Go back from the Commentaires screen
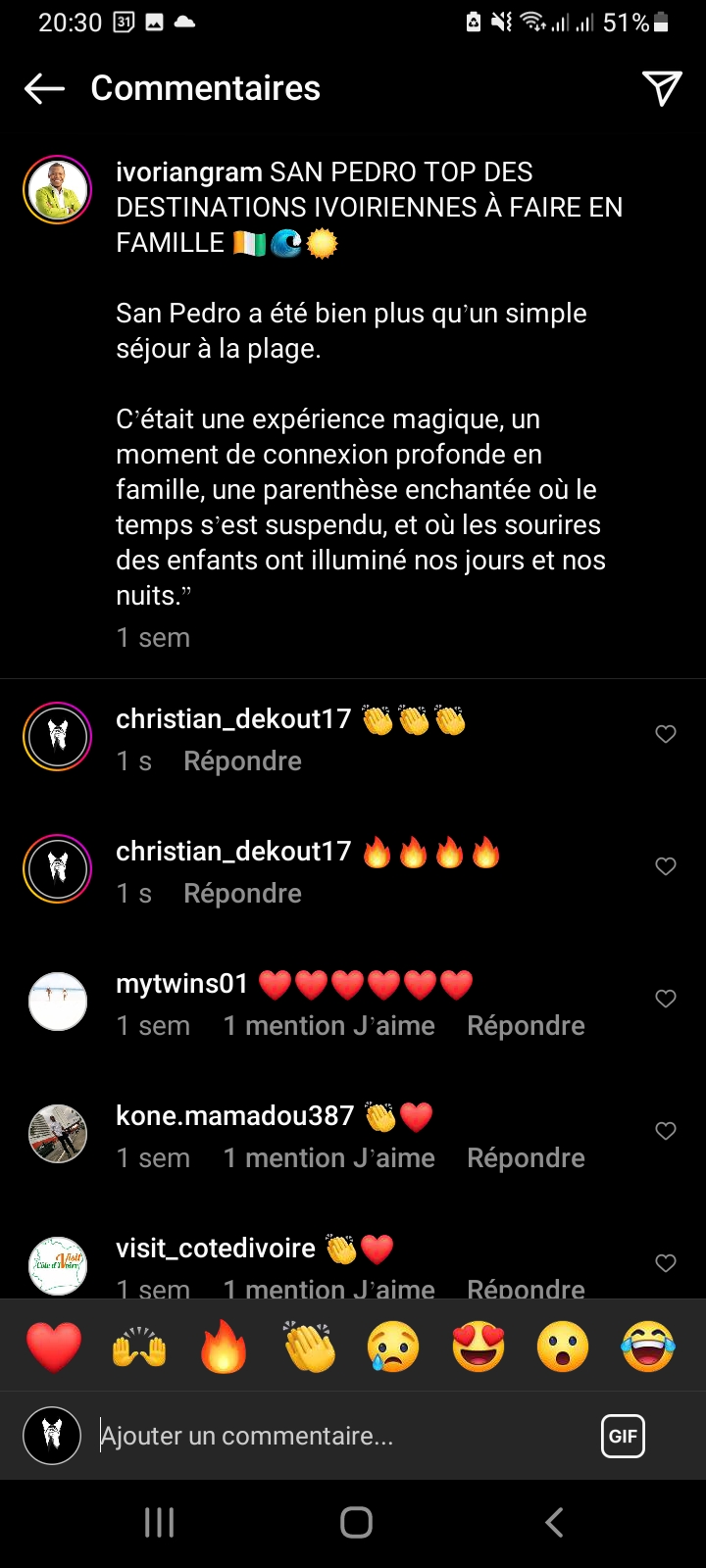Image resolution: width=706 pixels, height=1568 pixels. [x=44, y=88]
